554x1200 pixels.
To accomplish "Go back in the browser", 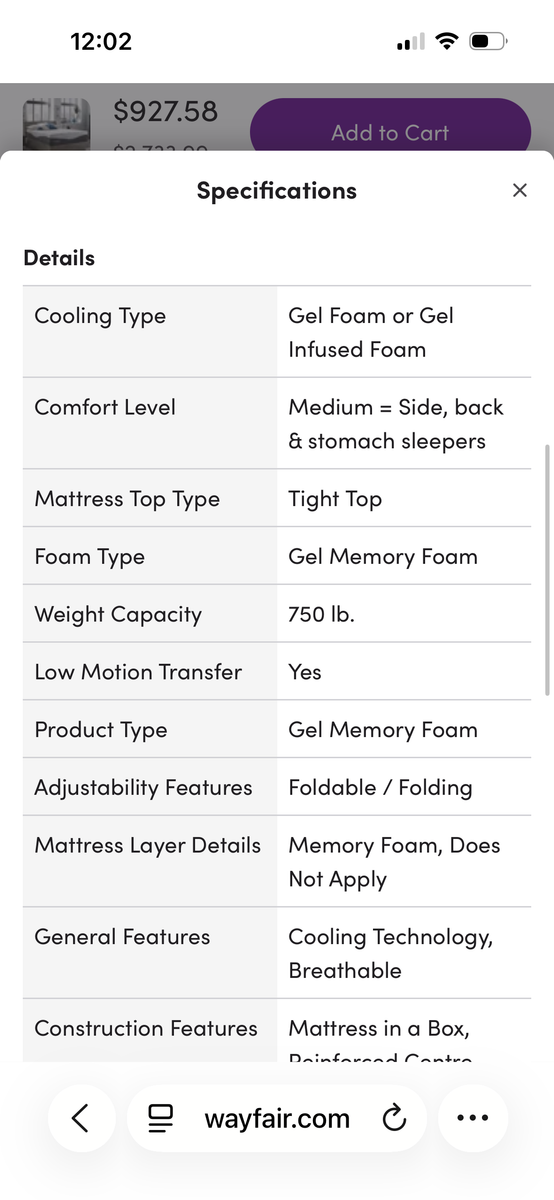I will [x=81, y=1118].
